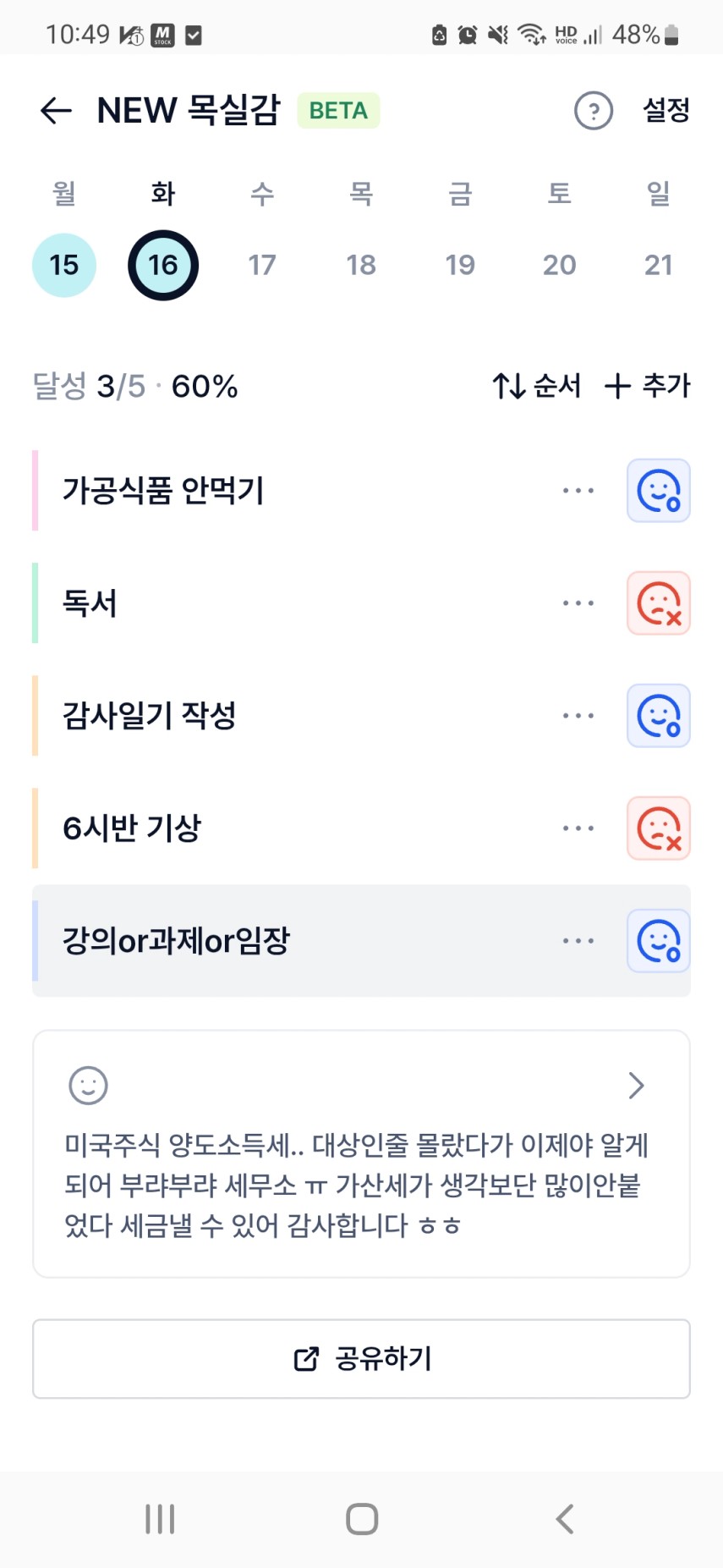The height and width of the screenshot is (1568, 723).
Task: Open more options for 감사일기 작성
Action: point(578,716)
